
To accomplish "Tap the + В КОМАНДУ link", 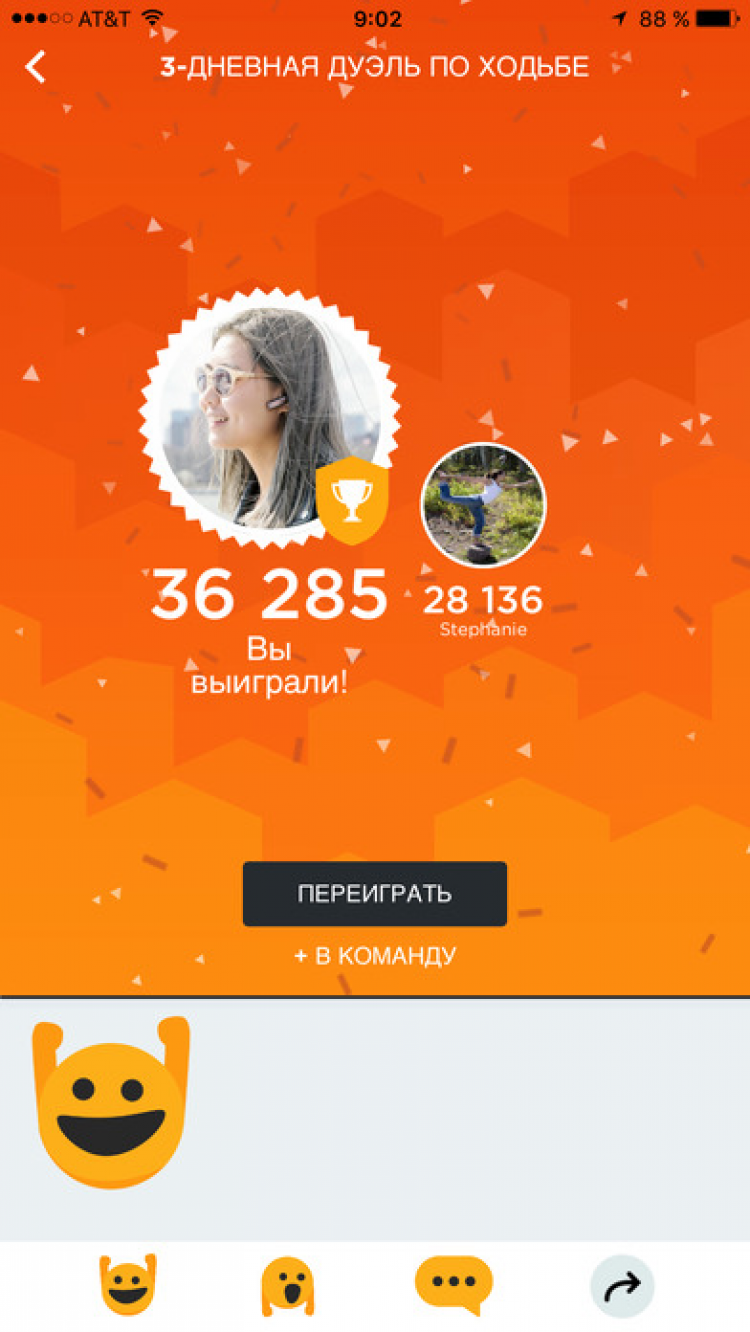I will (x=375, y=955).
